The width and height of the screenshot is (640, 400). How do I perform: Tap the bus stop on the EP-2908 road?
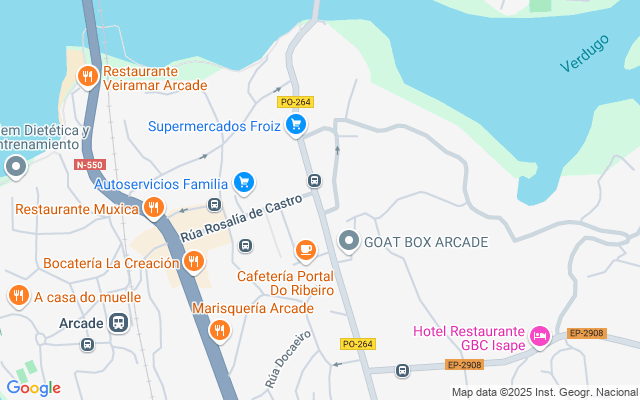pos(402,371)
